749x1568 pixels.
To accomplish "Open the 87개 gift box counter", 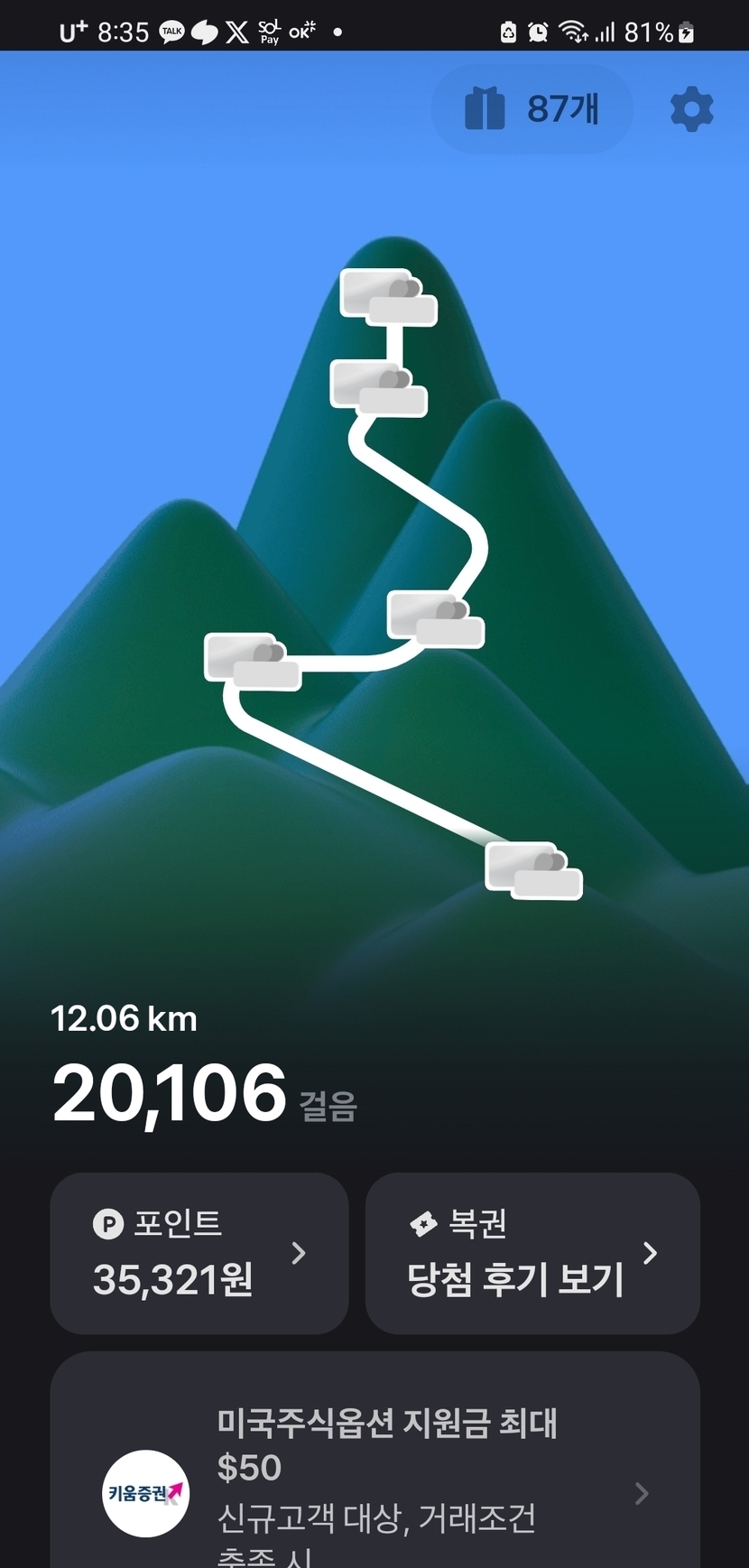I will pos(532,109).
